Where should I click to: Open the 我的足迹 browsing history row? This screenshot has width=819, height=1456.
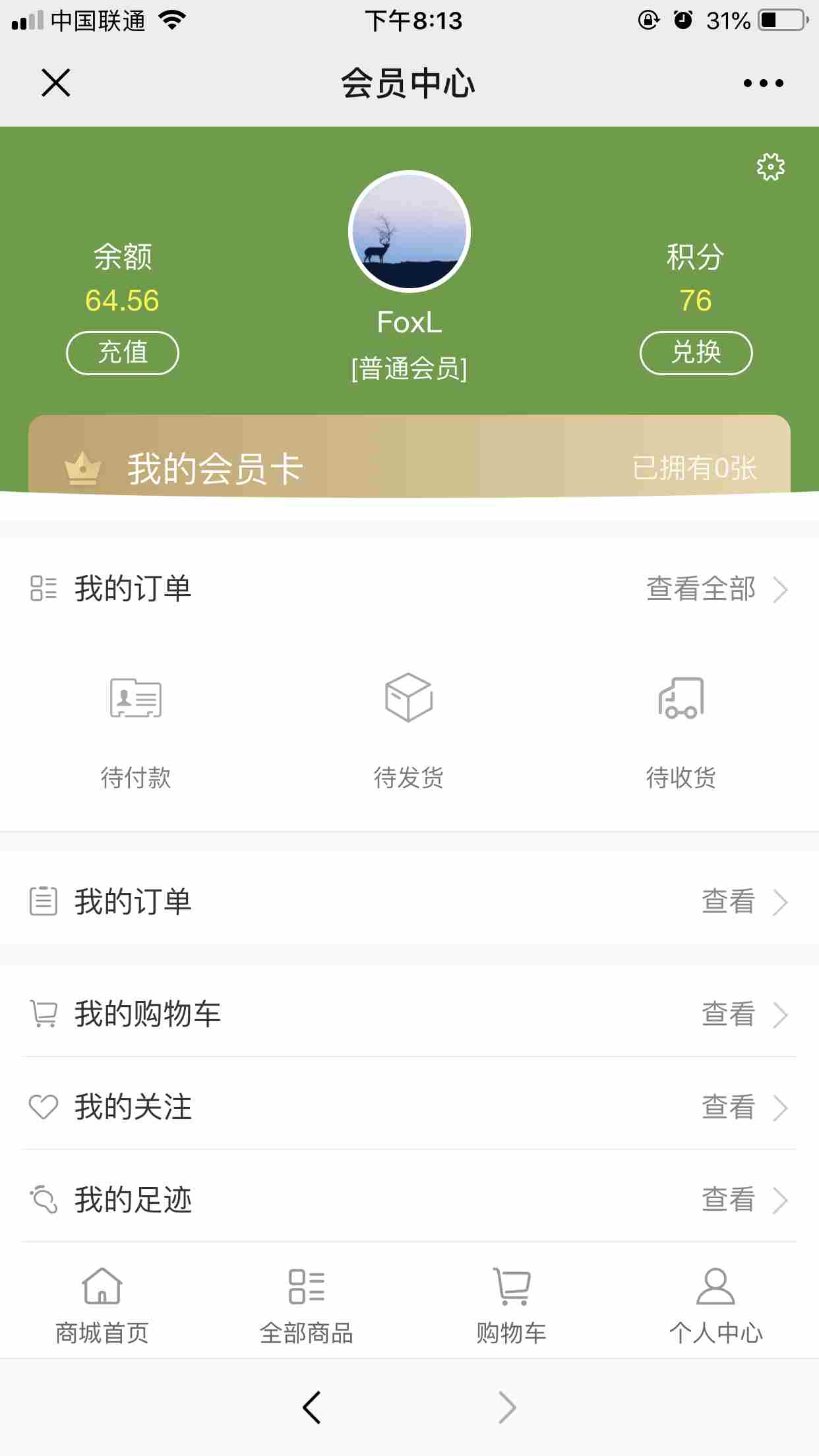(409, 1199)
